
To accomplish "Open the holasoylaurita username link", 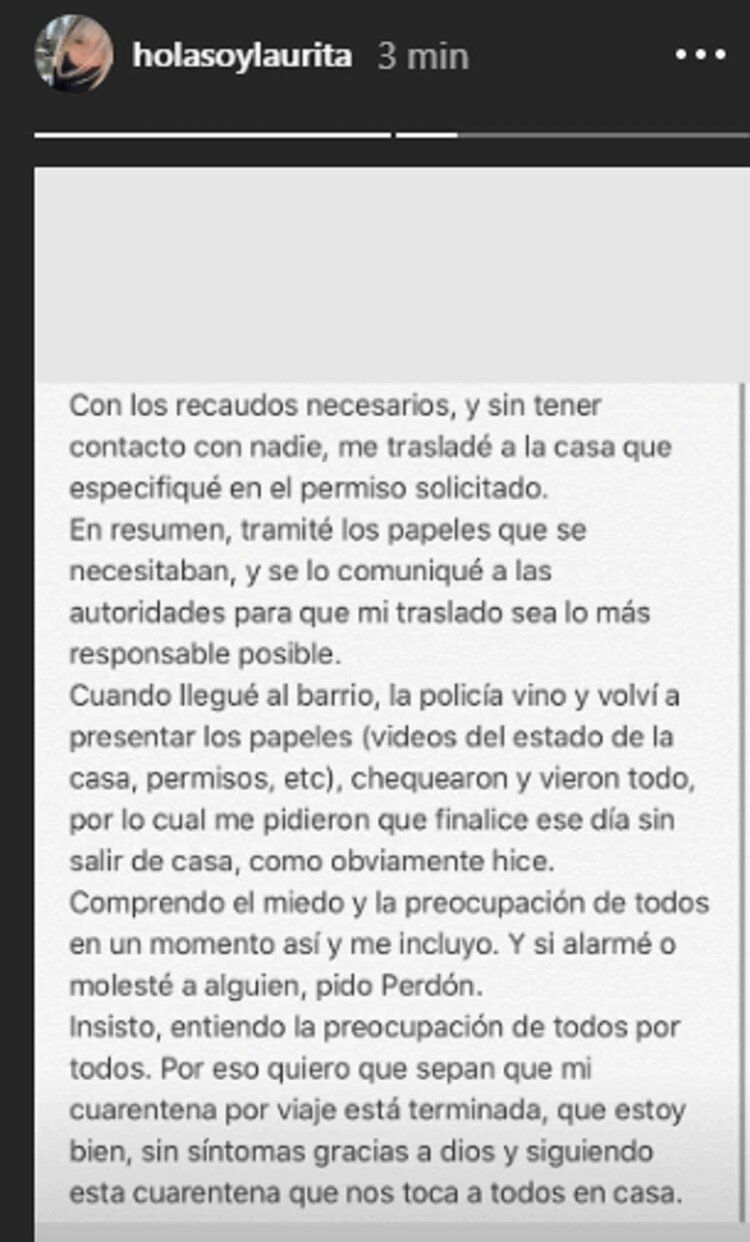I will point(242,56).
